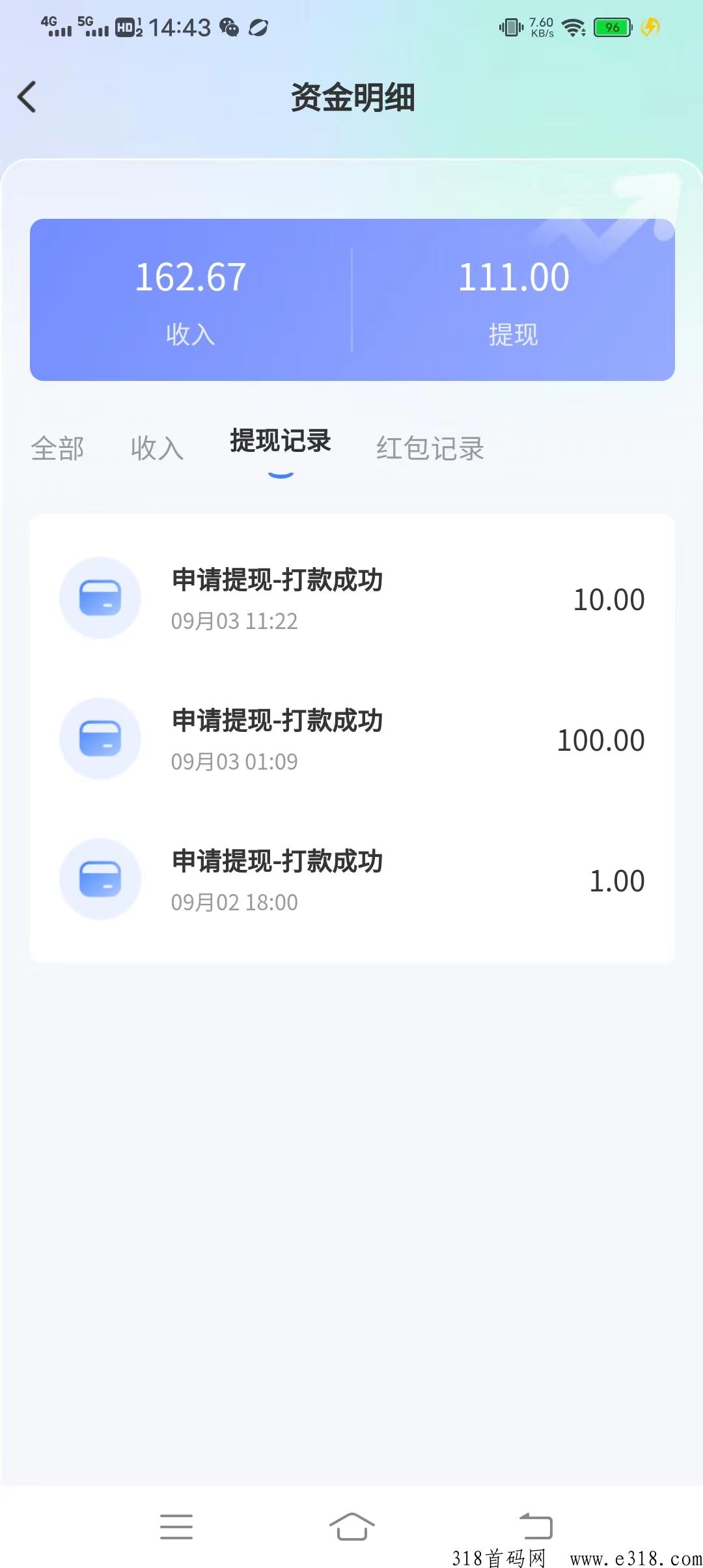Open the 红包记录 tab
This screenshot has width=703, height=1568.
[x=430, y=448]
